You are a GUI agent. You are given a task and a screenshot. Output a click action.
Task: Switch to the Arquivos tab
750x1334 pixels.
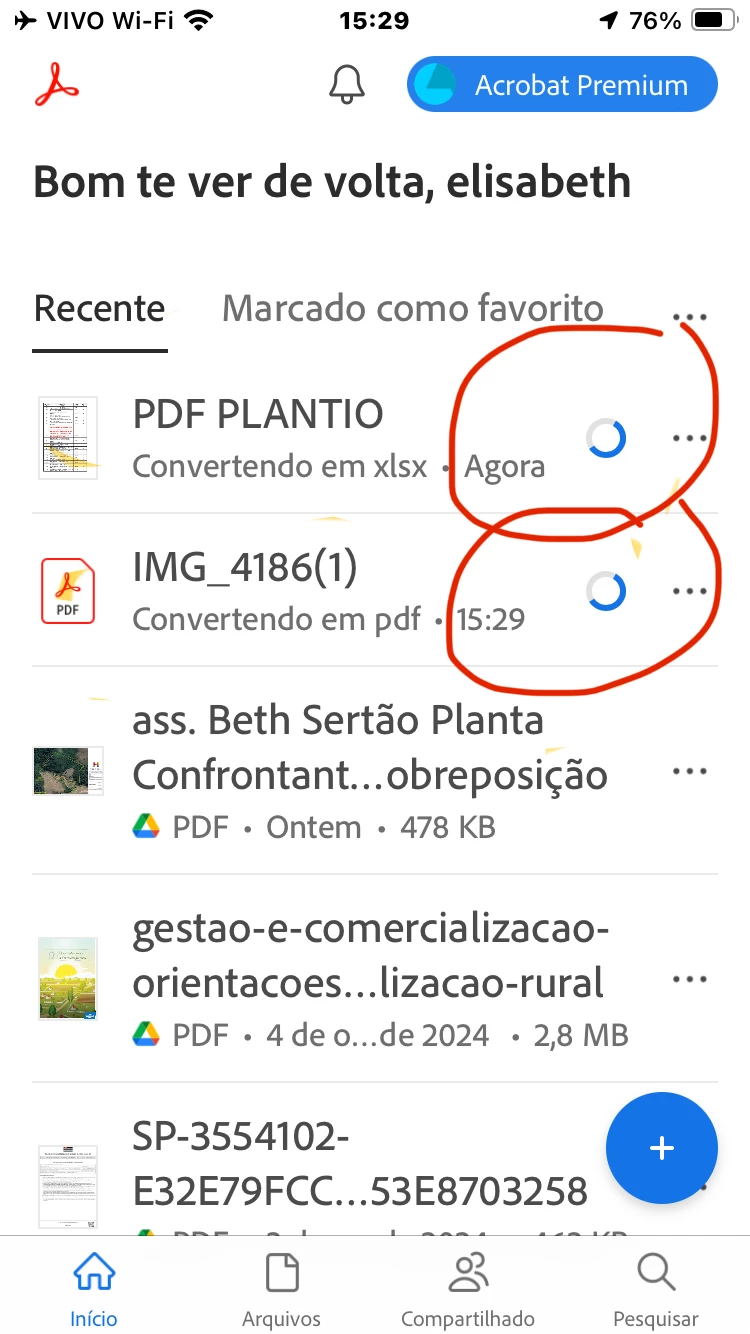(282, 1289)
